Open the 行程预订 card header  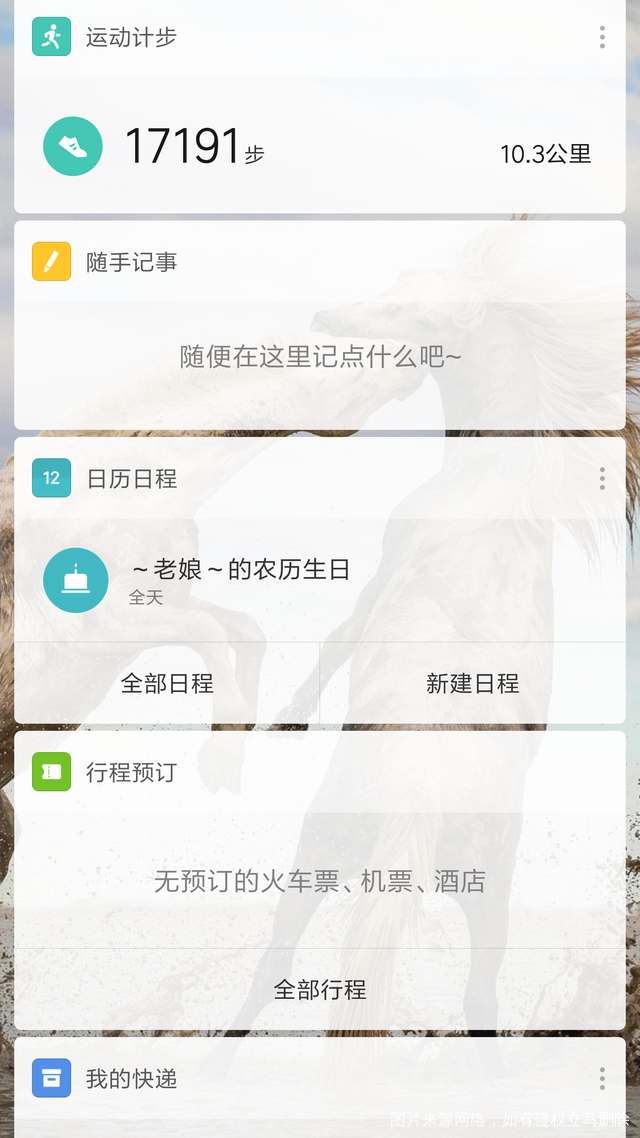click(130, 772)
